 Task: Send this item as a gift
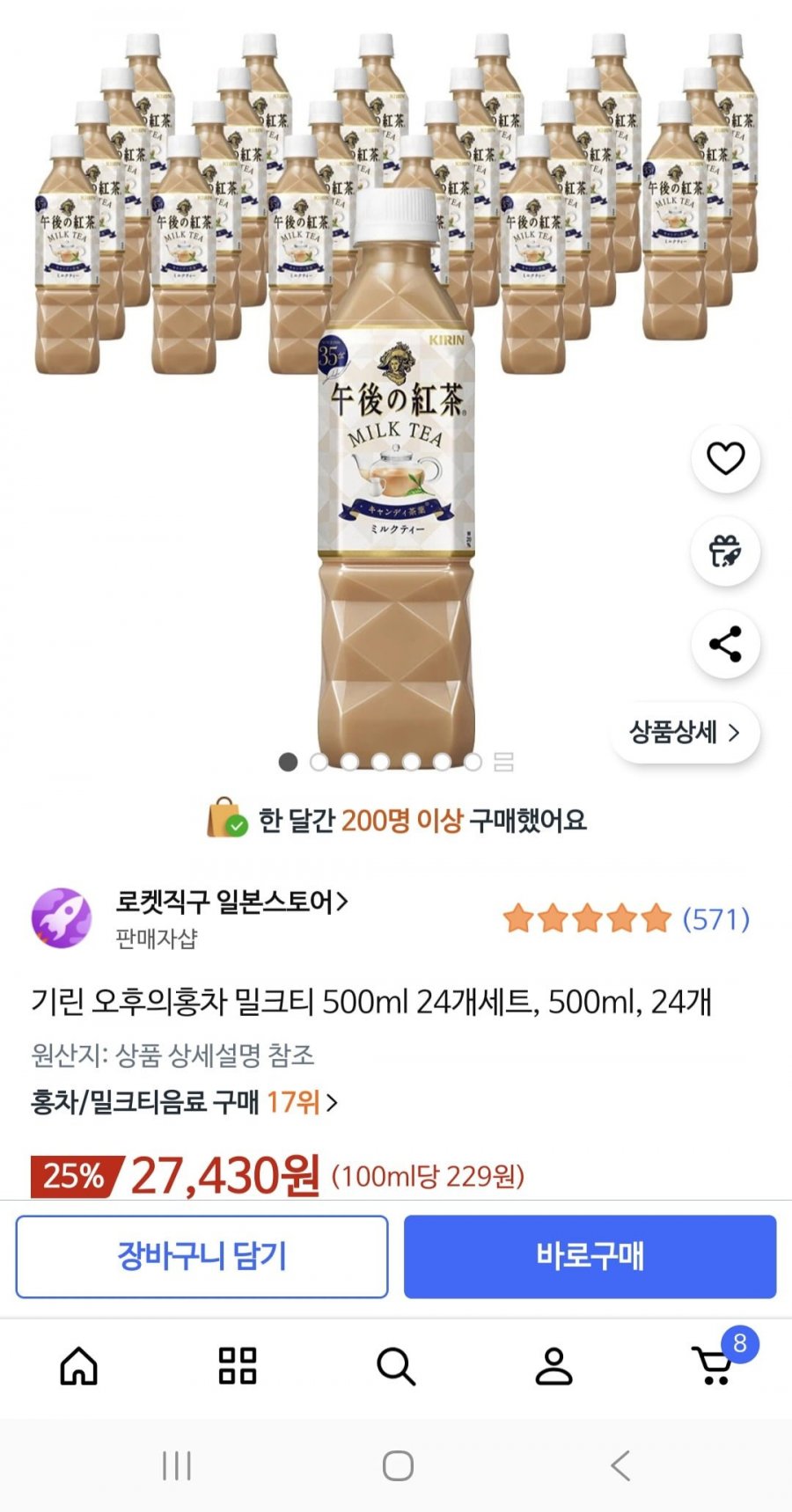coord(725,551)
